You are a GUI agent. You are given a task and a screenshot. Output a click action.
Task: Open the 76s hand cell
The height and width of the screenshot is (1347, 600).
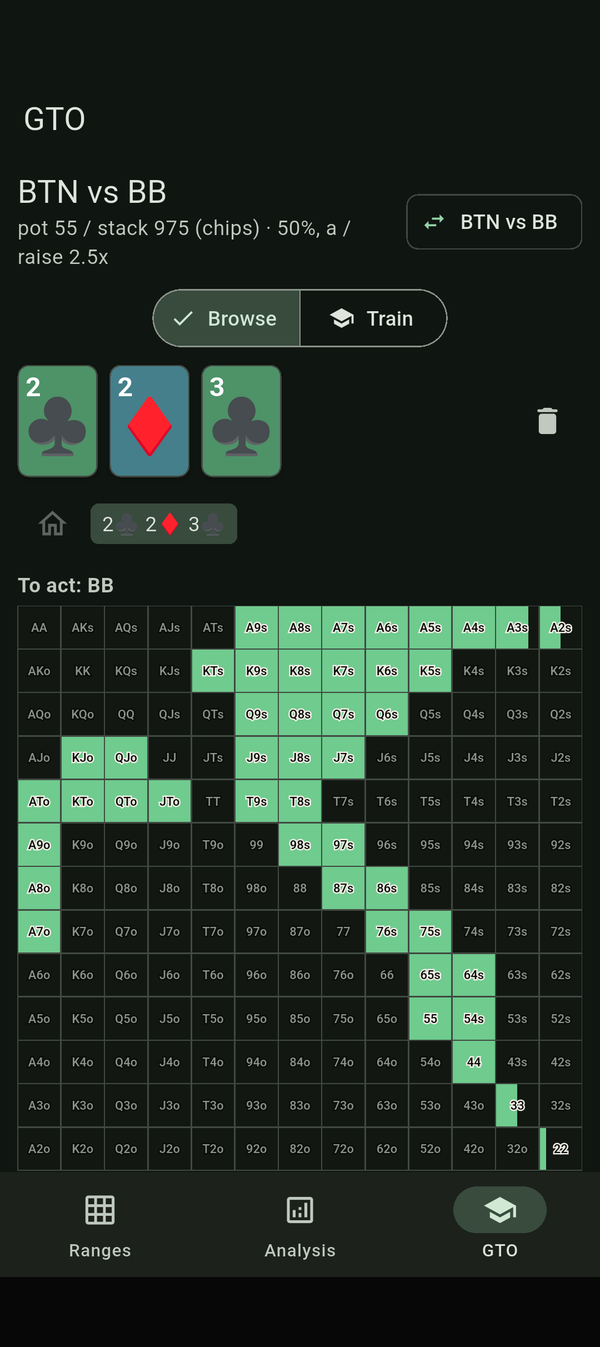point(387,931)
